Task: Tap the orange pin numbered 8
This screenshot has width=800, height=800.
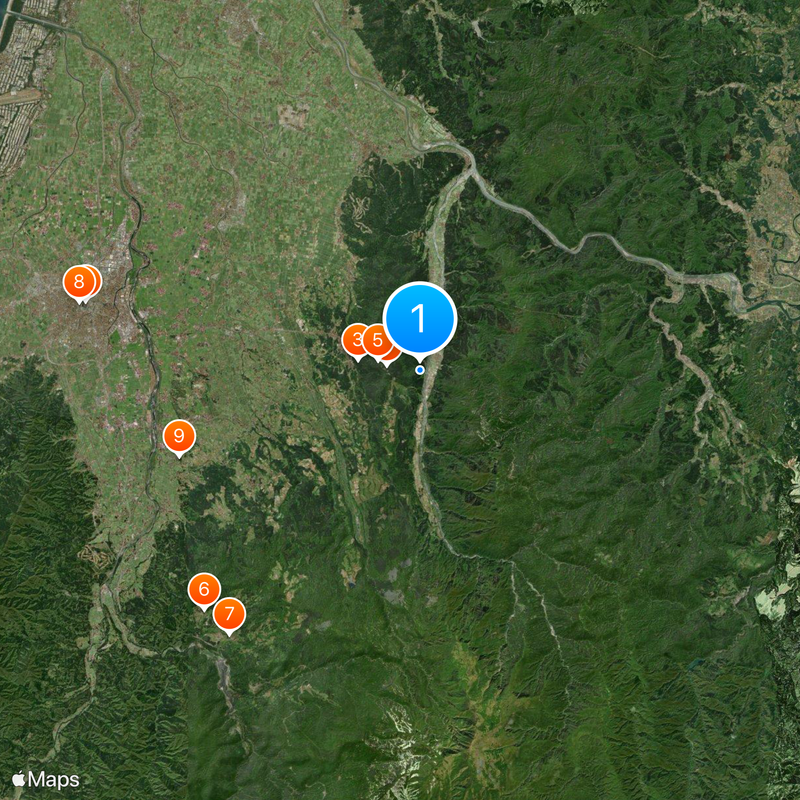Action: pos(77,282)
